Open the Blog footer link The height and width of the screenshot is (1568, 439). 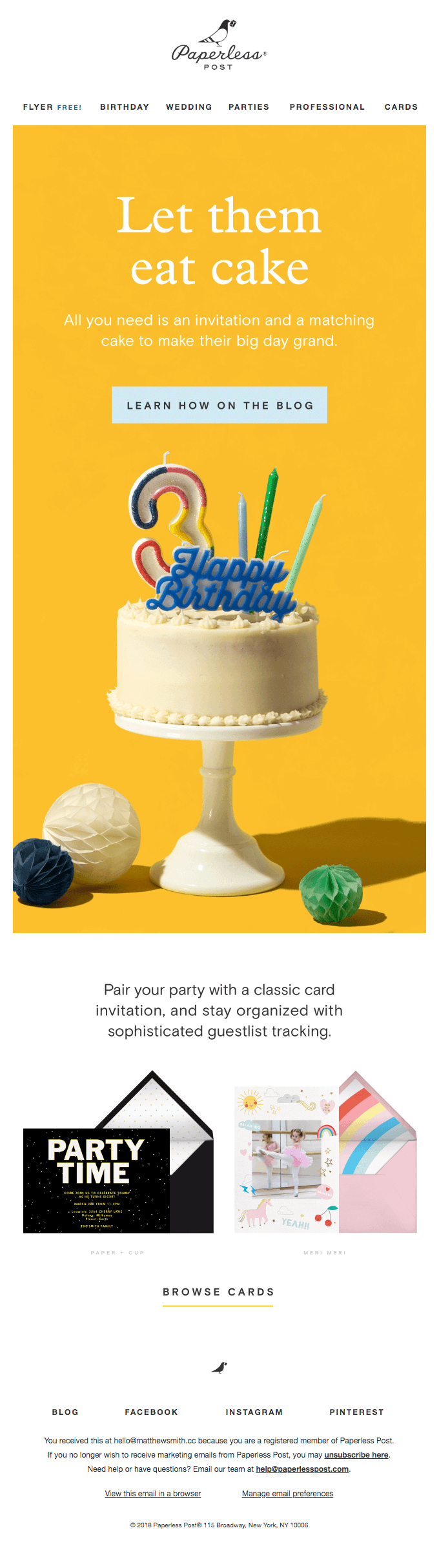click(65, 1412)
